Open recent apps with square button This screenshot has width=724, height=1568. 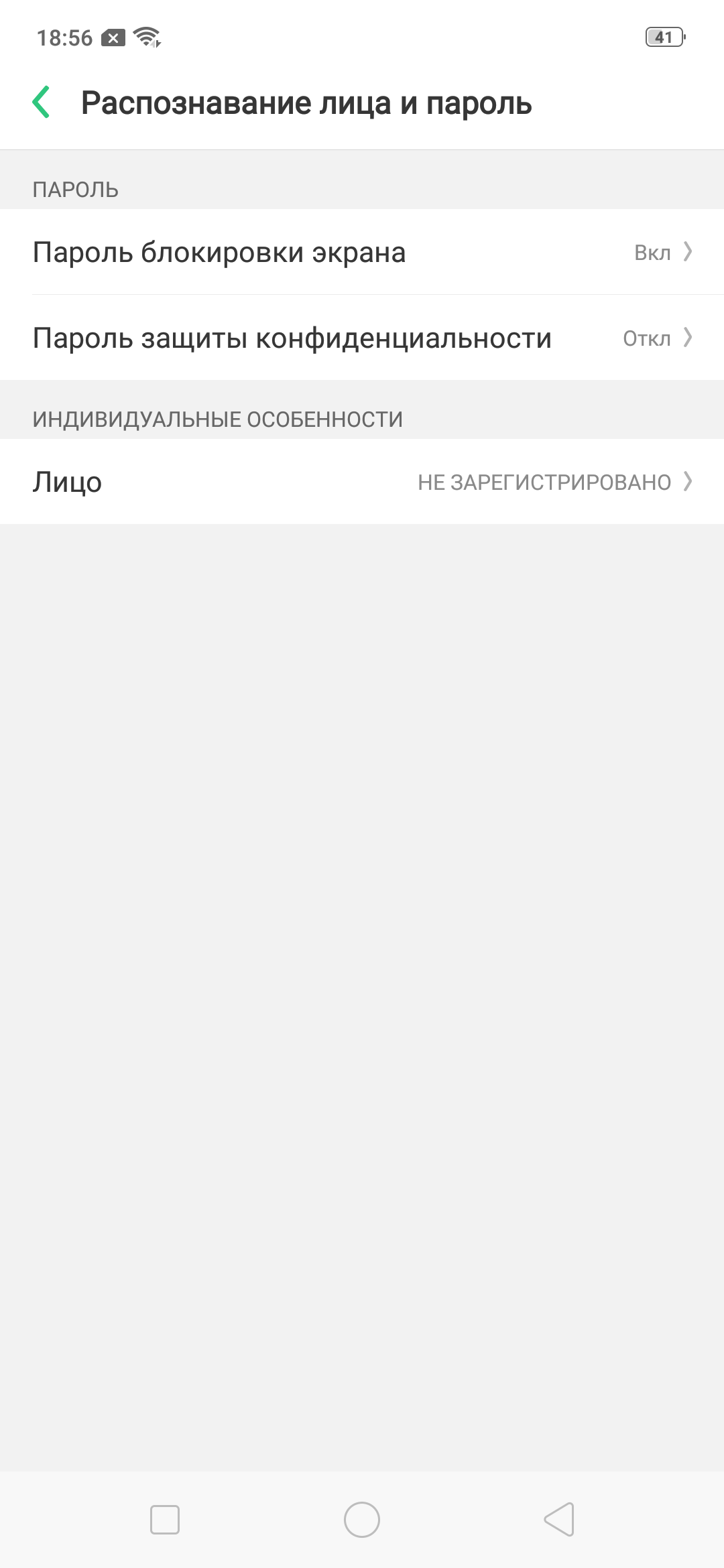click(165, 1519)
